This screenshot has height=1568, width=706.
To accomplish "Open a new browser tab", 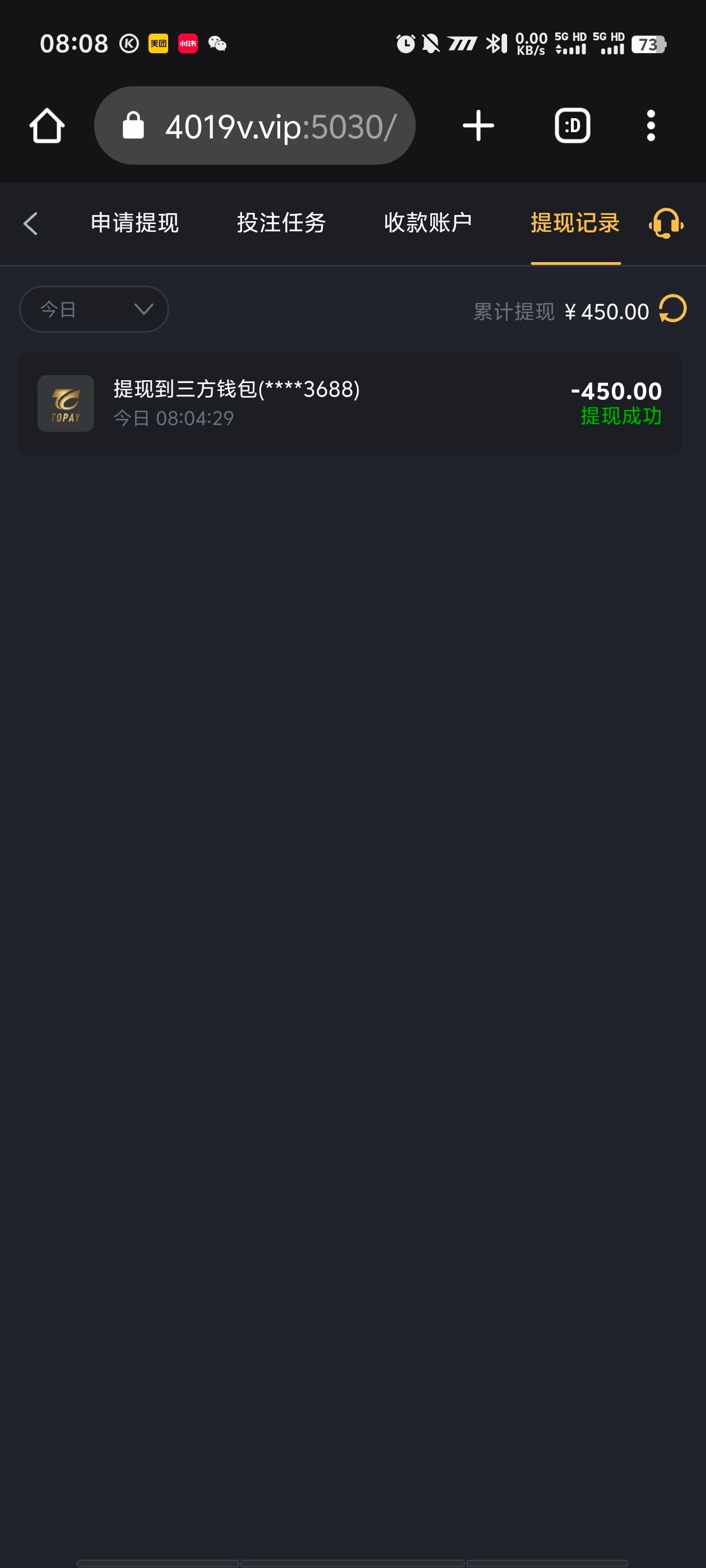I will click(x=478, y=126).
